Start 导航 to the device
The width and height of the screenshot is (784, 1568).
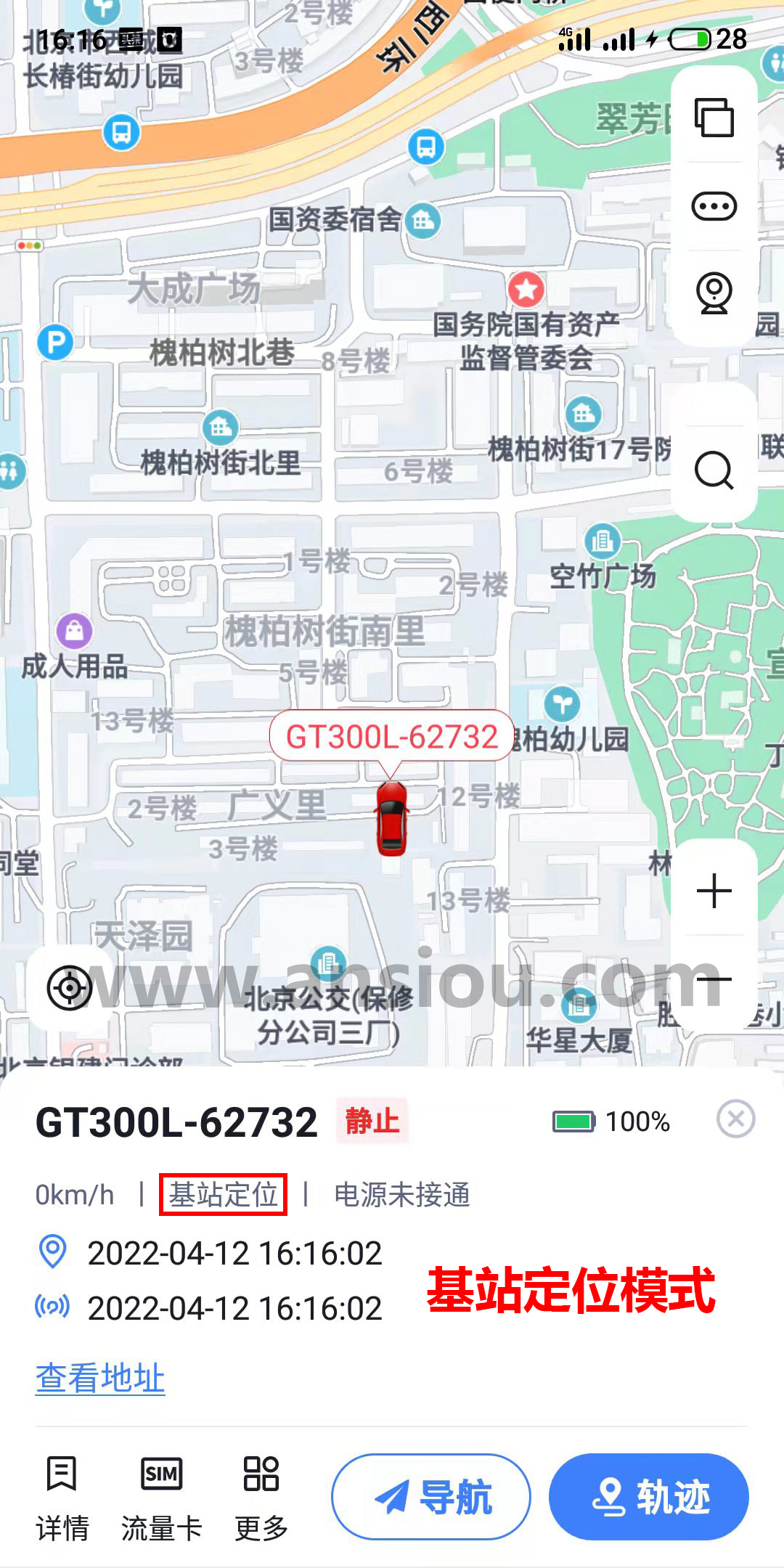tap(431, 1497)
